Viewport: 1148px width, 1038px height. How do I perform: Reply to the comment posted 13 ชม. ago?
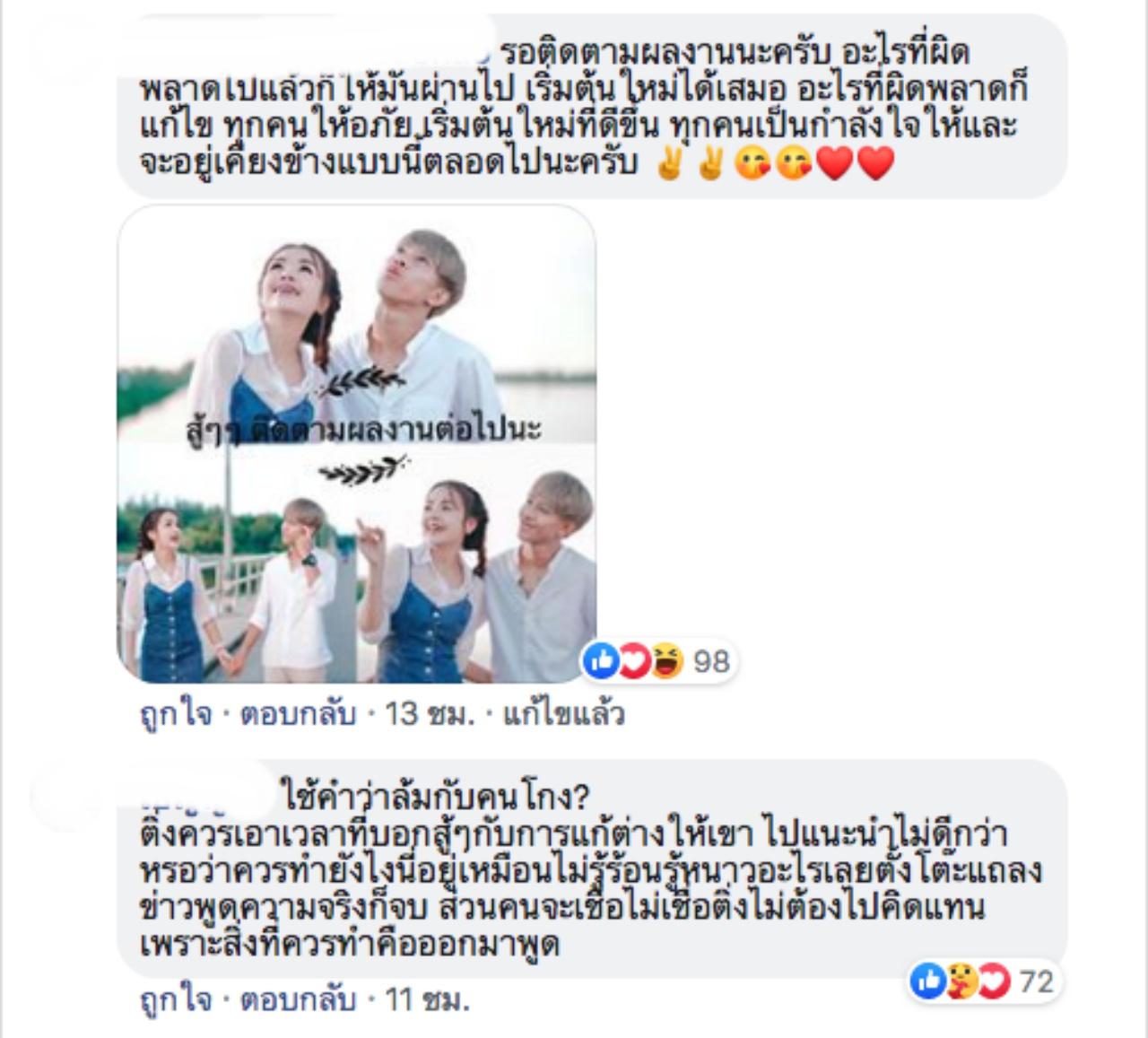(x=298, y=715)
